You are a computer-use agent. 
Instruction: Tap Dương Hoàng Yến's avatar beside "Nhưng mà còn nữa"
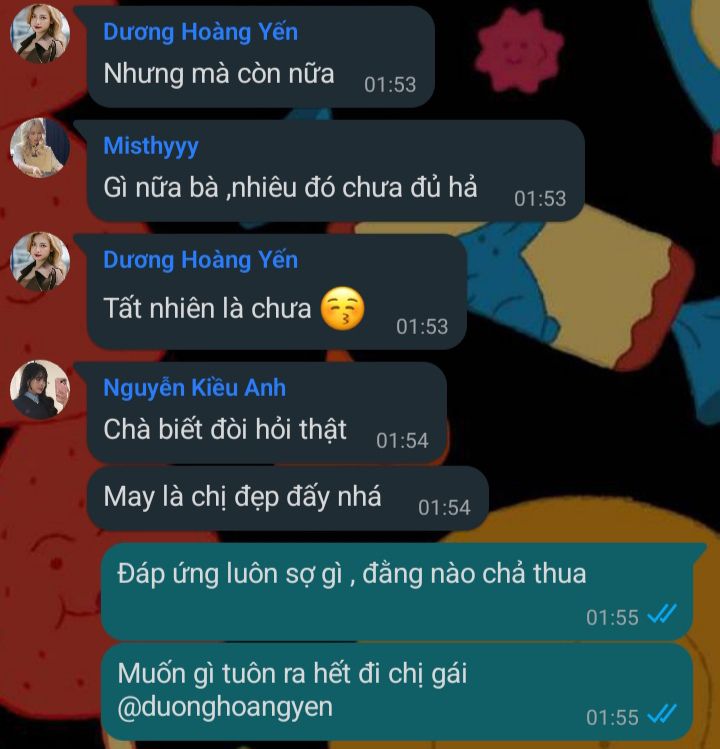pyautogui.click(x=40, y=33)
